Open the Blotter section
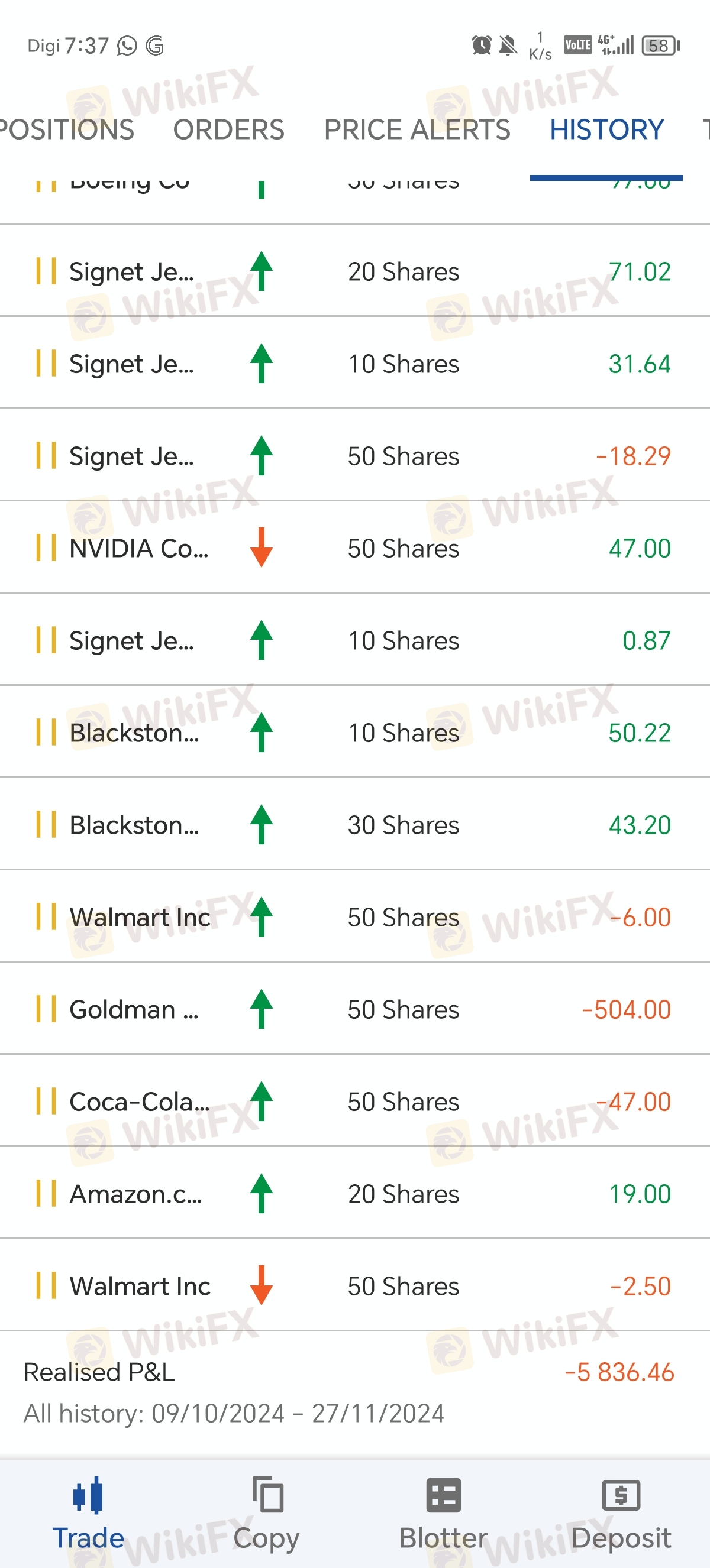 pyautogui.click(x=443, y=1514)
